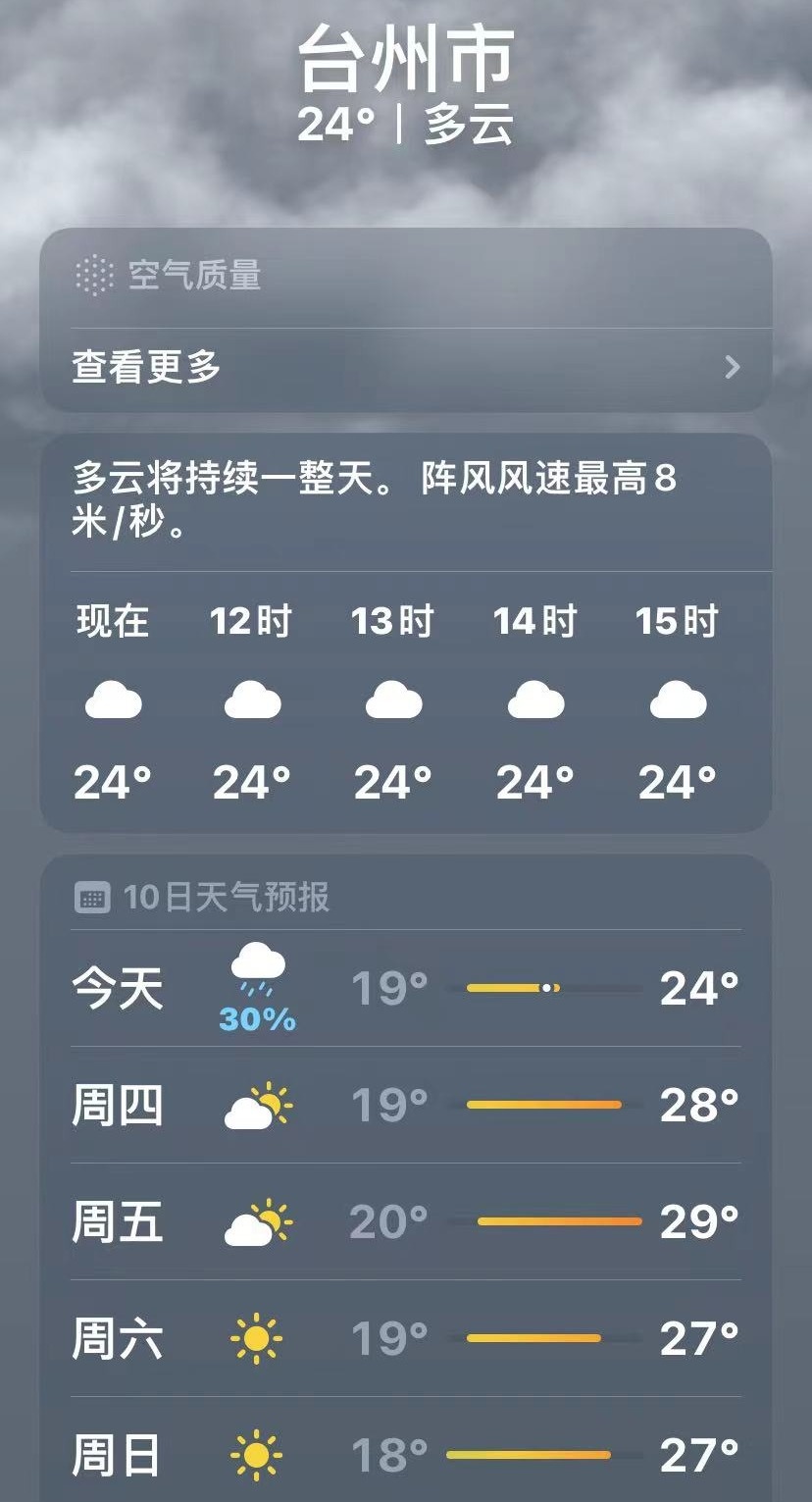The width and height of the screenshot is (812, 1502).
Task: Open 查看更多 air quality details
Action: pos(405,368)
